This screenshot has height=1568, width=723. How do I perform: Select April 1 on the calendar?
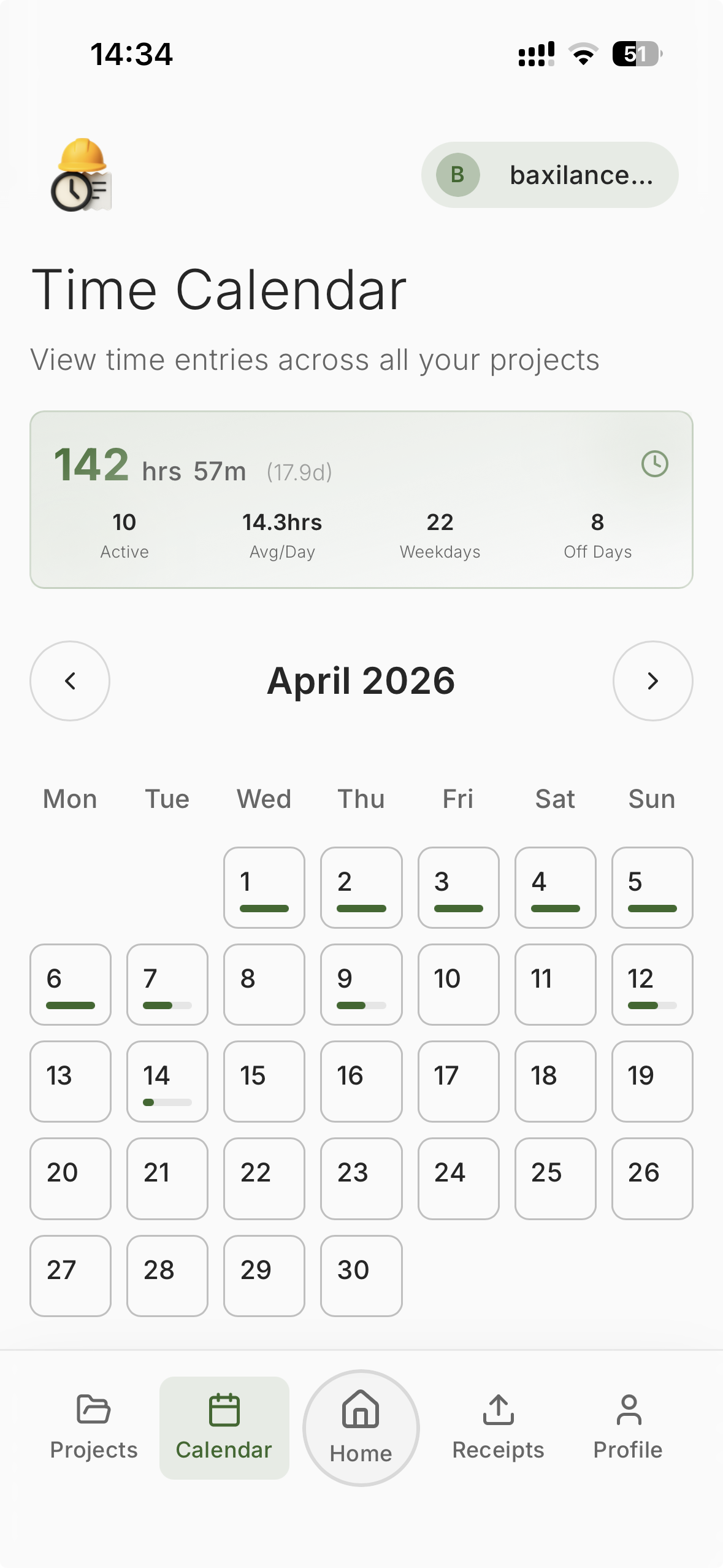264,888
